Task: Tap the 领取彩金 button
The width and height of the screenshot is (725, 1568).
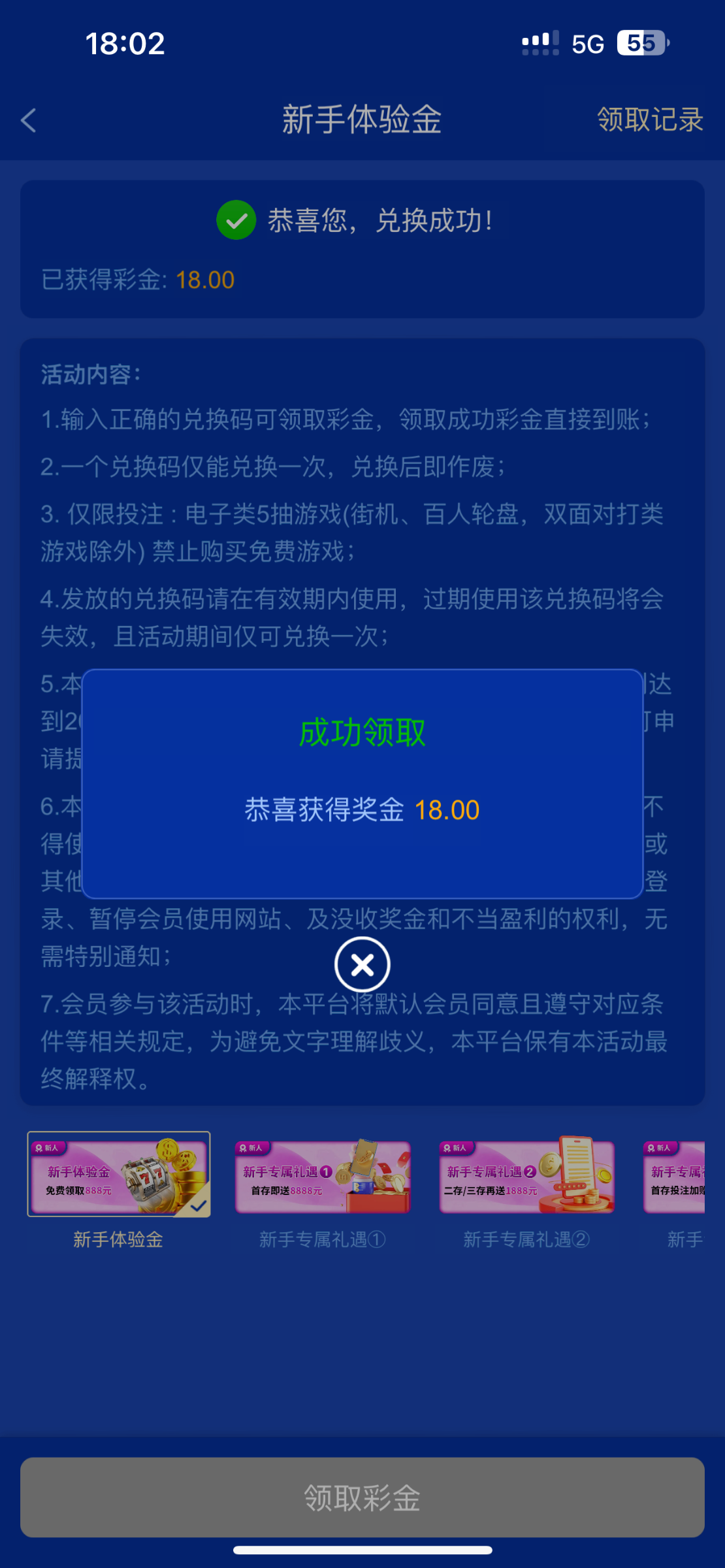Action: [362, 1497]
